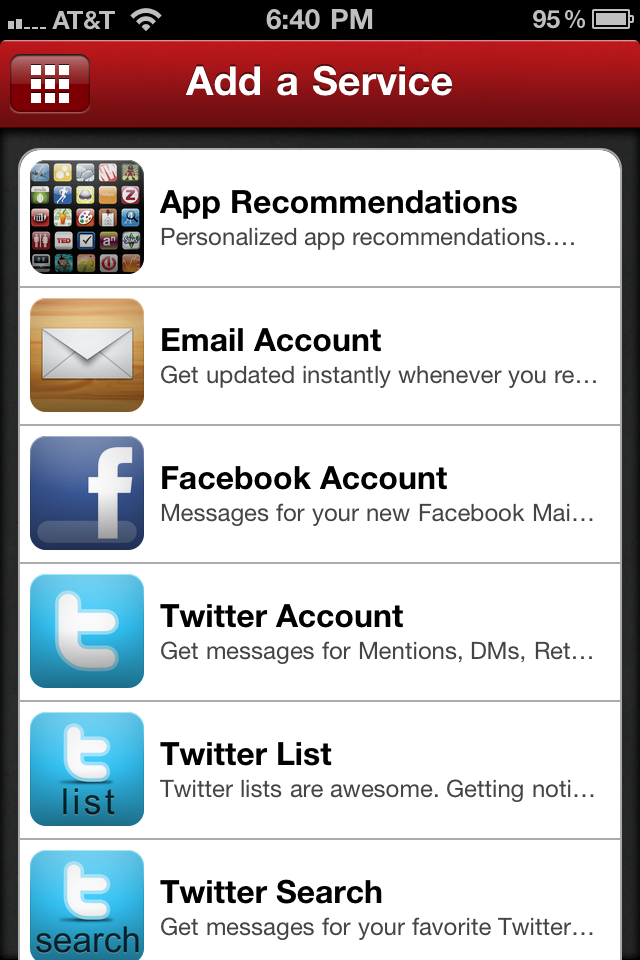Select App Recommendations service
640x960 pixels.
pos(320,218)
